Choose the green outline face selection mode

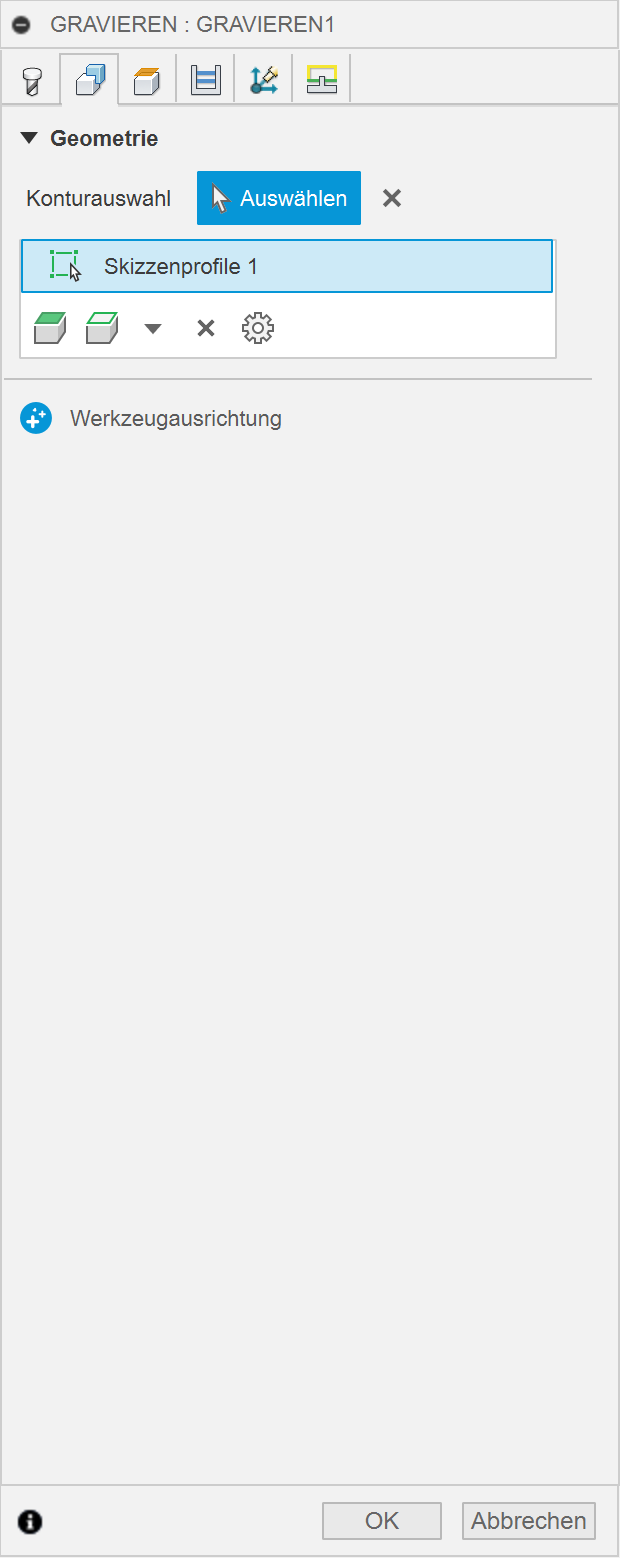[102, 328]
